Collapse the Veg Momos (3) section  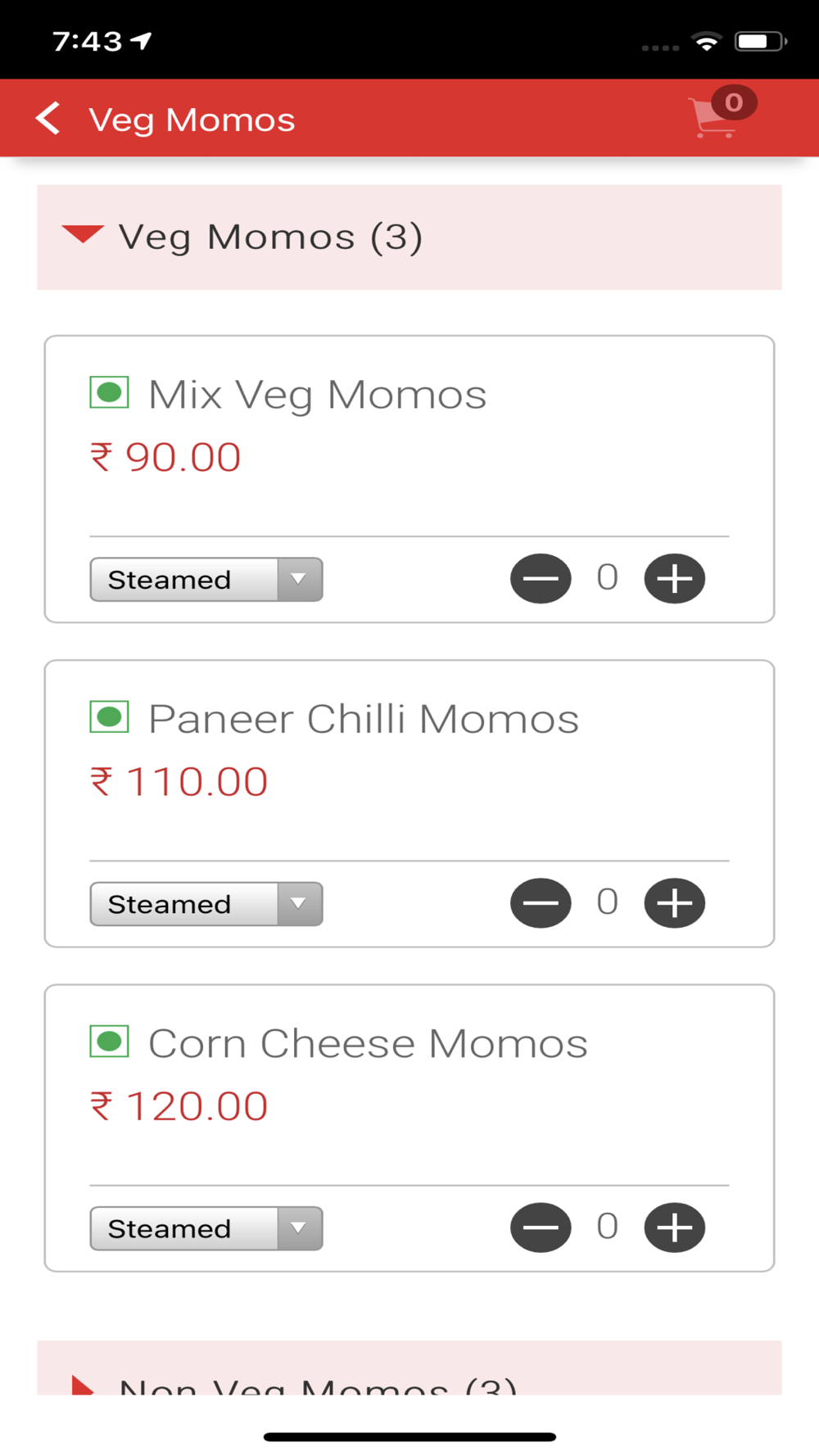(x=409, y=237)
